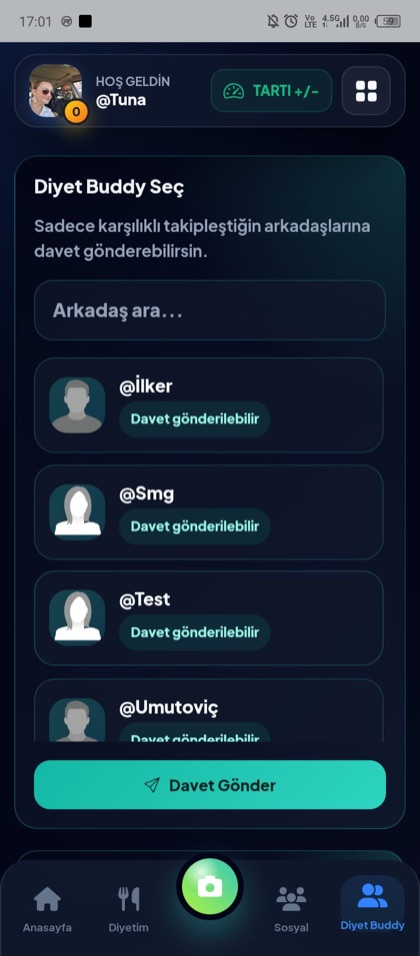Select @Smg from the friend list

(208, 512)
